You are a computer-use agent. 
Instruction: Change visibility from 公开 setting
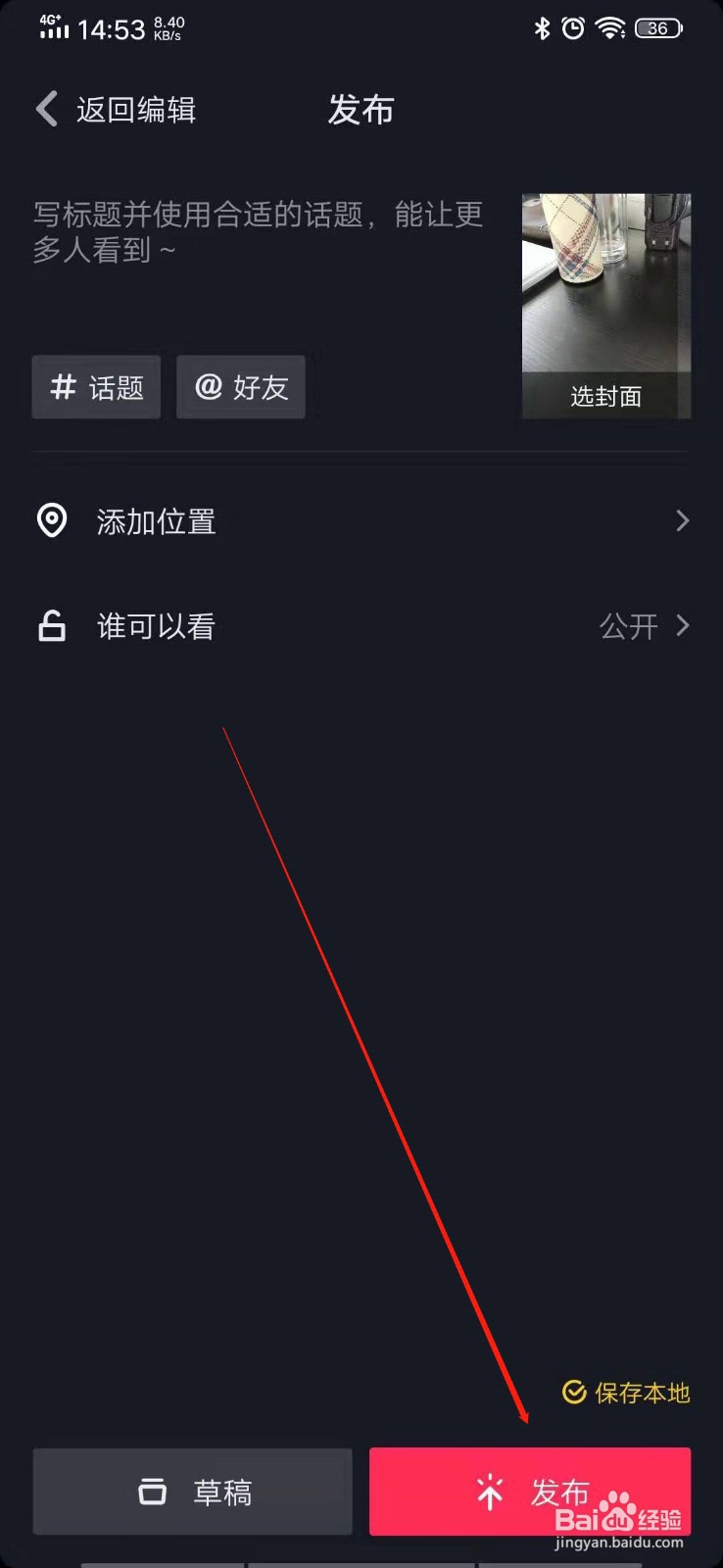(x=628, y=626)
